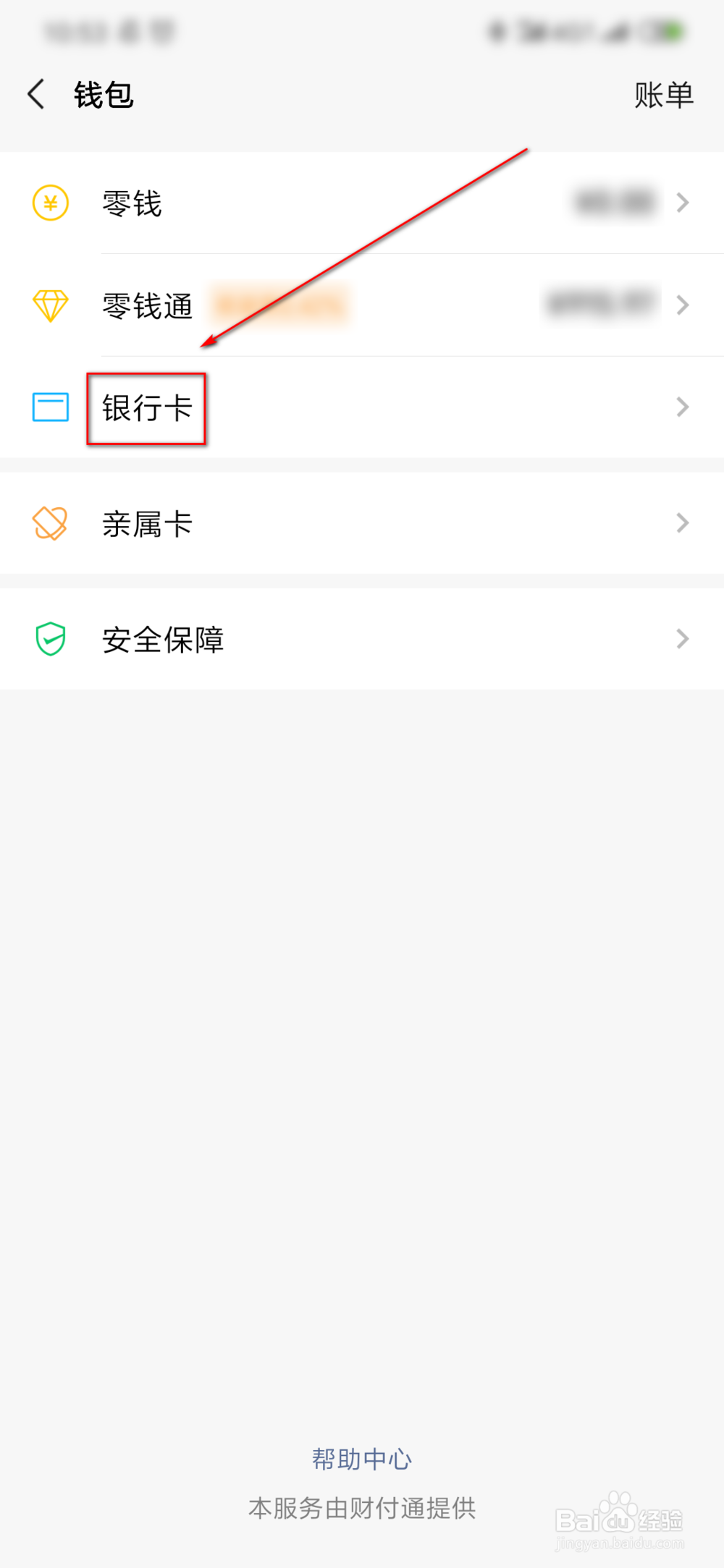Tap the orange 亲属卡 cards icon
Viewport: 724px width, 1568px height.
pos(50,523)
